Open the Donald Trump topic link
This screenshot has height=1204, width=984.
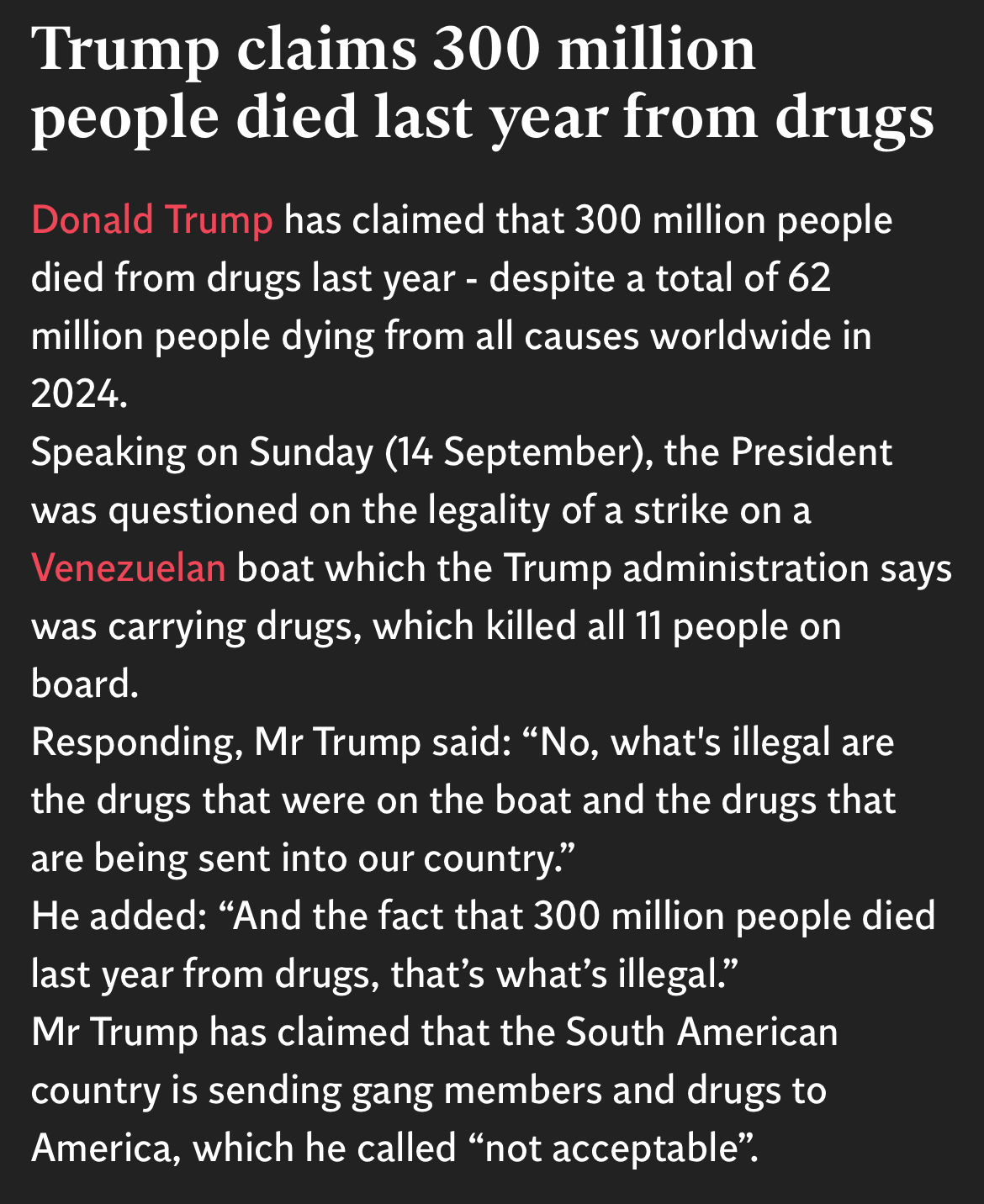point(152,220)
